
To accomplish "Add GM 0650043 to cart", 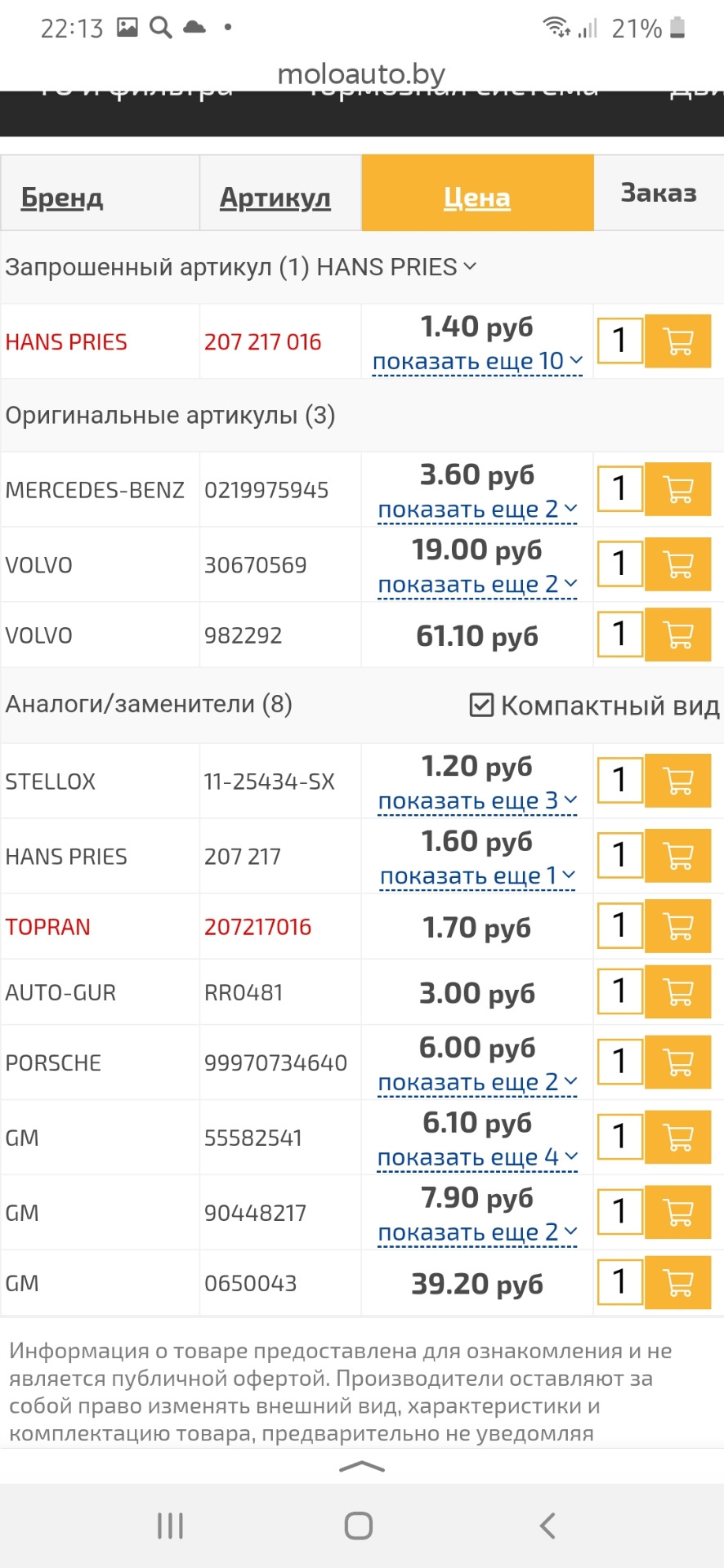I will tap(677, 1283).
